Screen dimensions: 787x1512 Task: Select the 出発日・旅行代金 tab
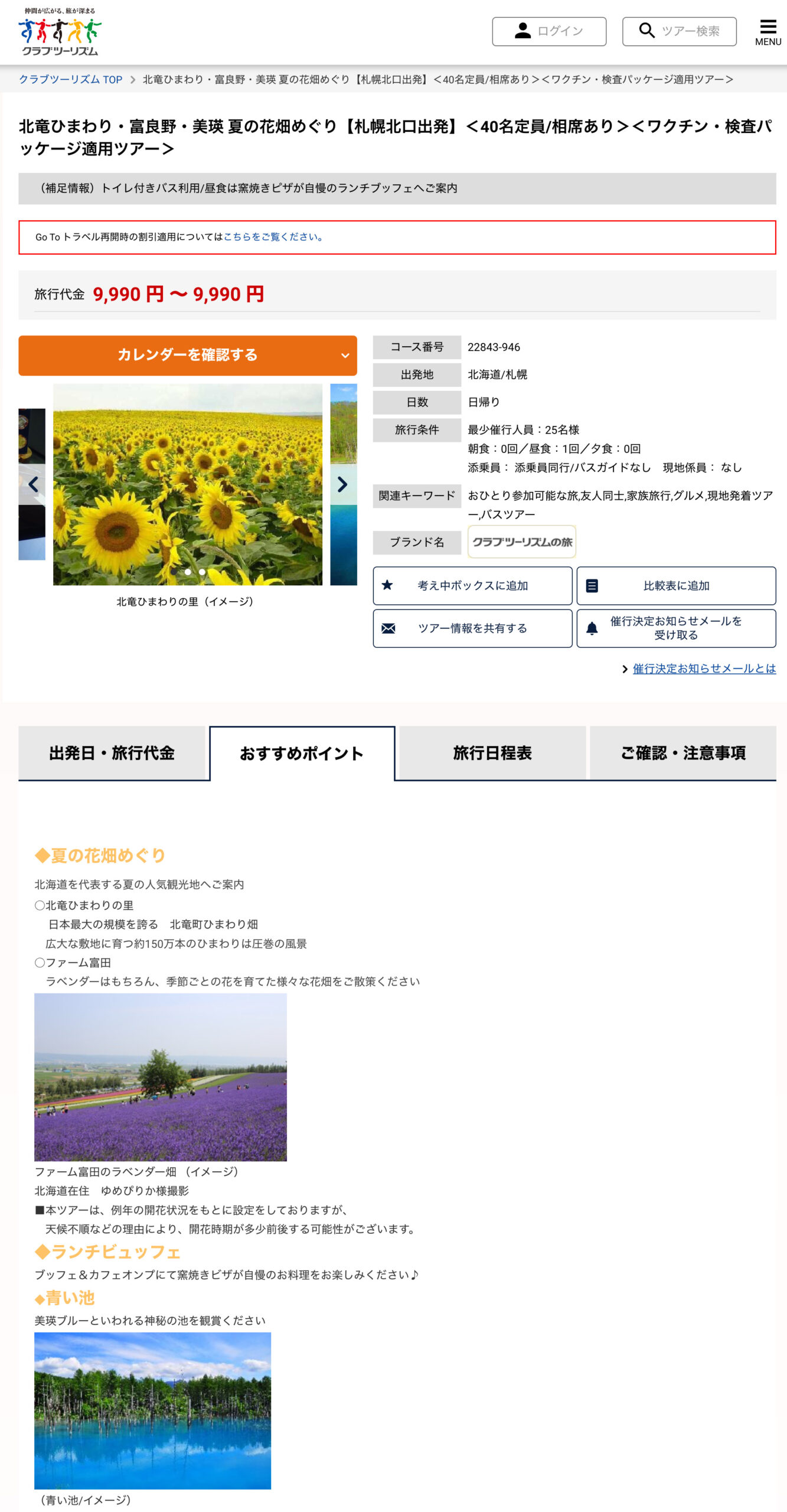click(113, 754)
